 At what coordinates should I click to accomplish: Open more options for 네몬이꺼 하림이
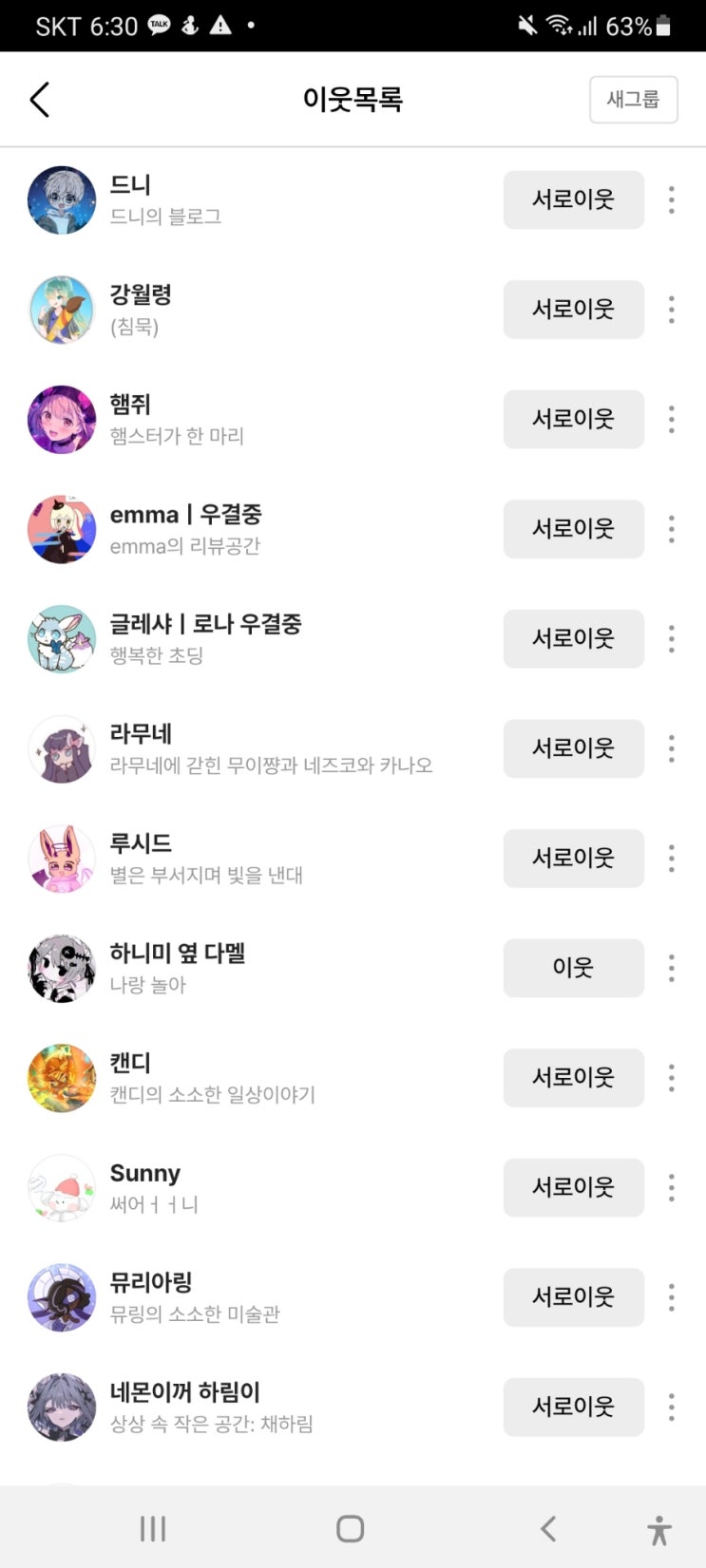[x=671, y=1407]
